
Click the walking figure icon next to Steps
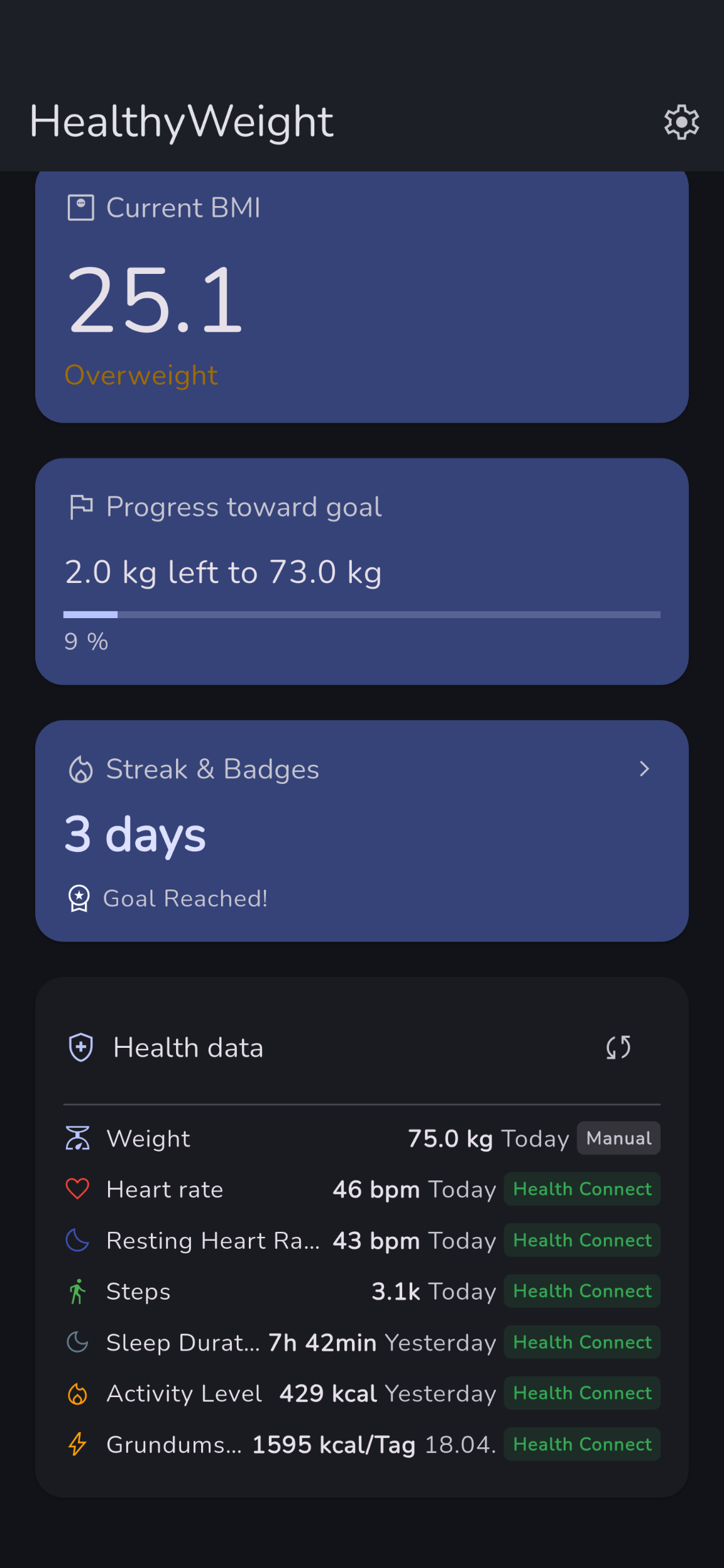[77, 1291]
